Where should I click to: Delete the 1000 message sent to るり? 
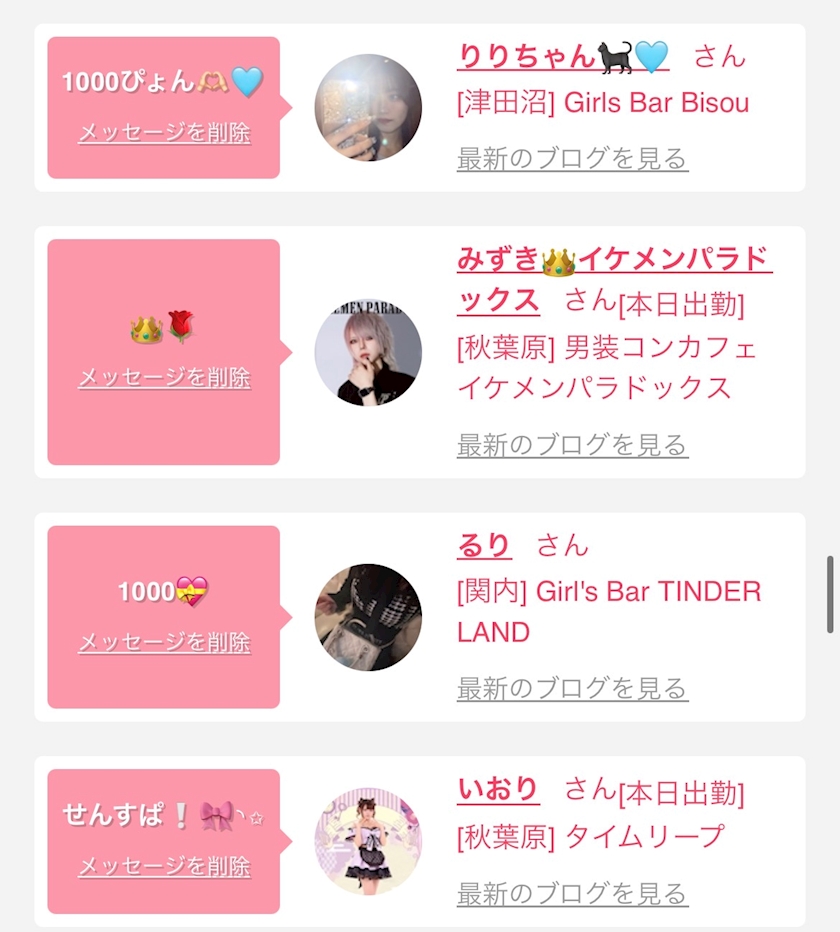pos(164,643)
